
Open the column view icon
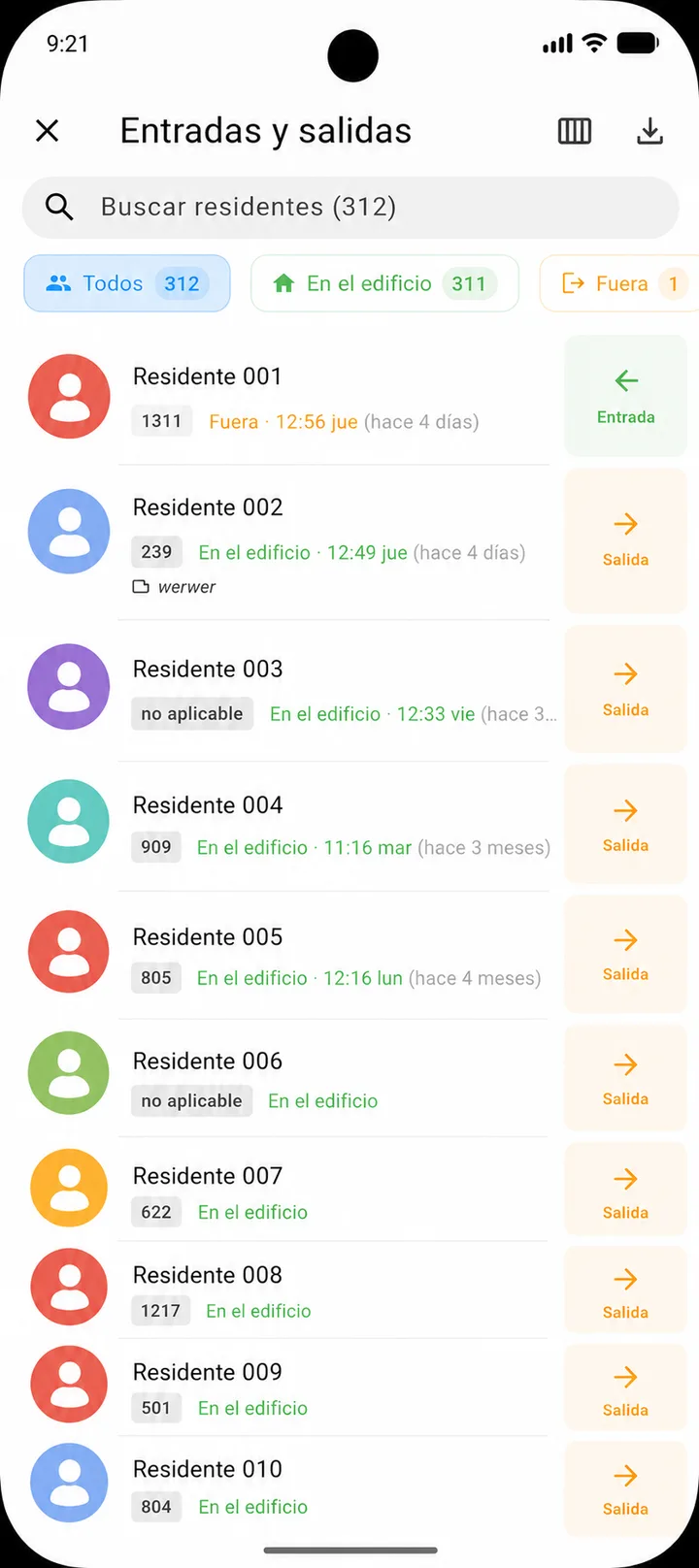pos(575,131)
